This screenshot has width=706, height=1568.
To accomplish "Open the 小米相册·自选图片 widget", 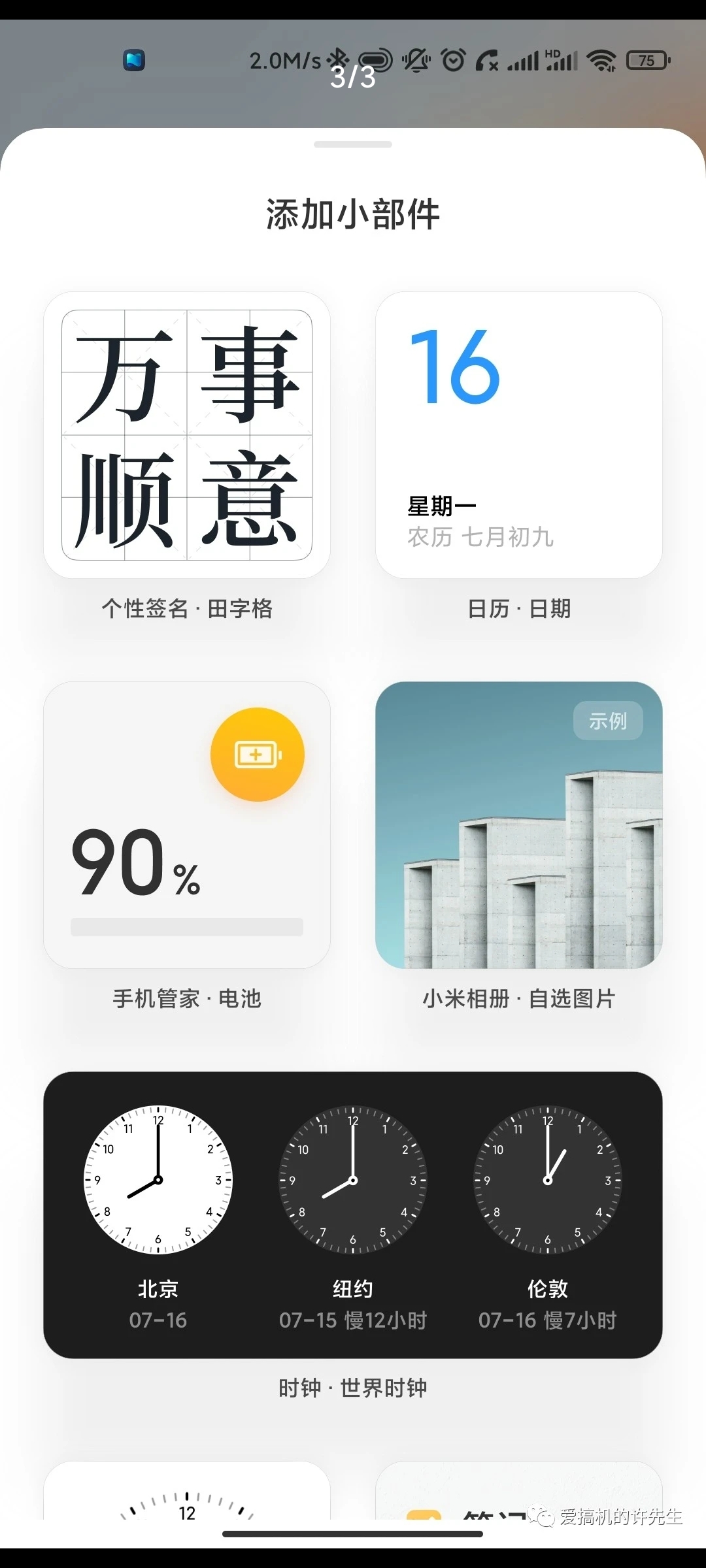I will (x=518, y=825).
